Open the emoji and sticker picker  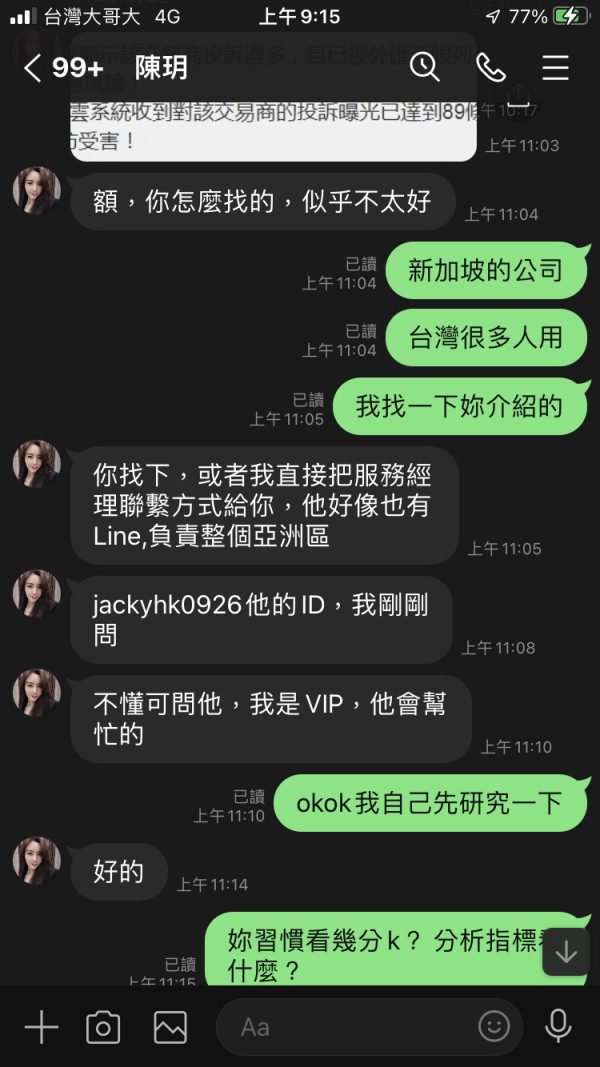coord(494,1026)
